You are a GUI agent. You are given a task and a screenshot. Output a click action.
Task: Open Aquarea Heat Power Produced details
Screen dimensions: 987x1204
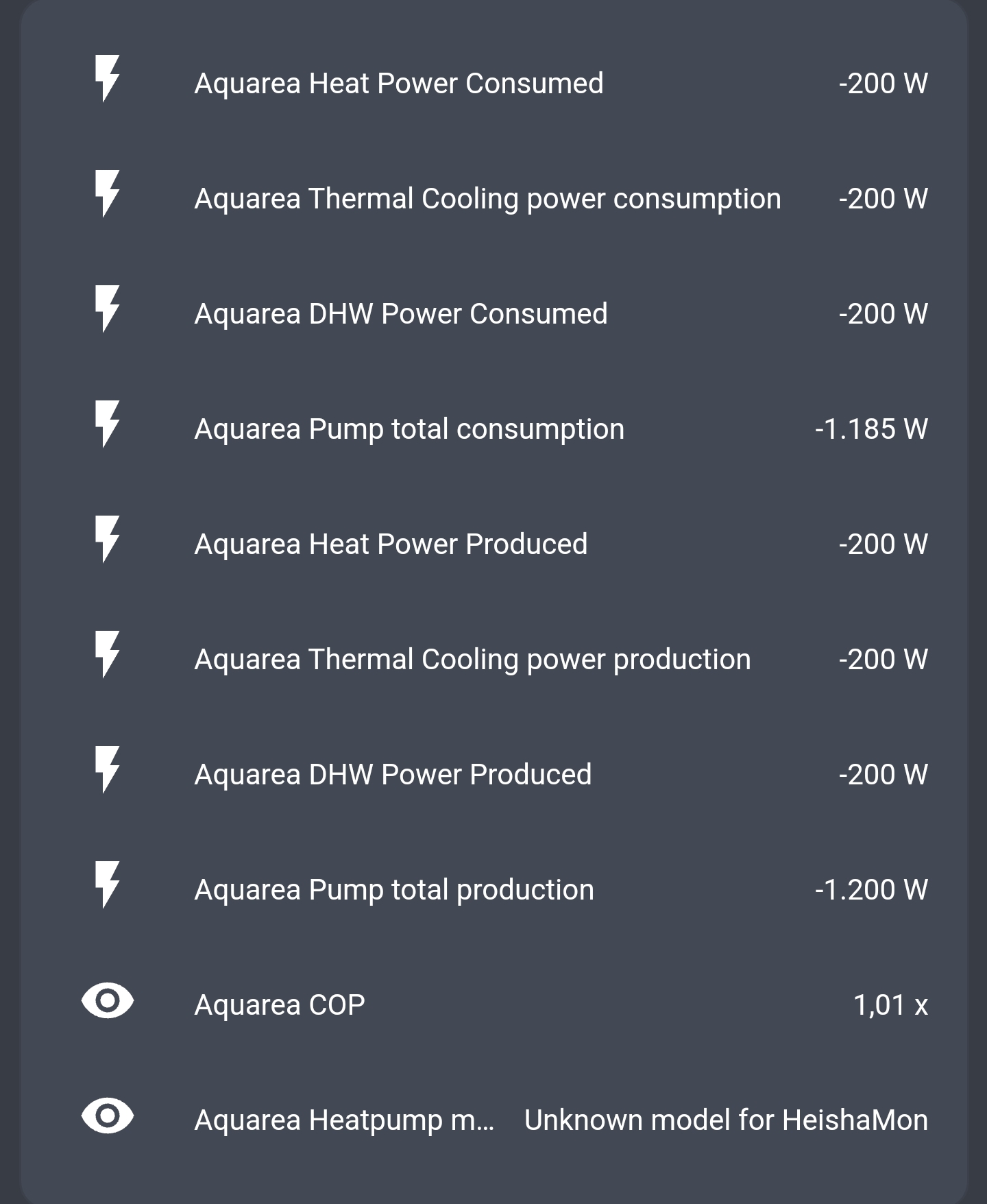coord(391,544)
